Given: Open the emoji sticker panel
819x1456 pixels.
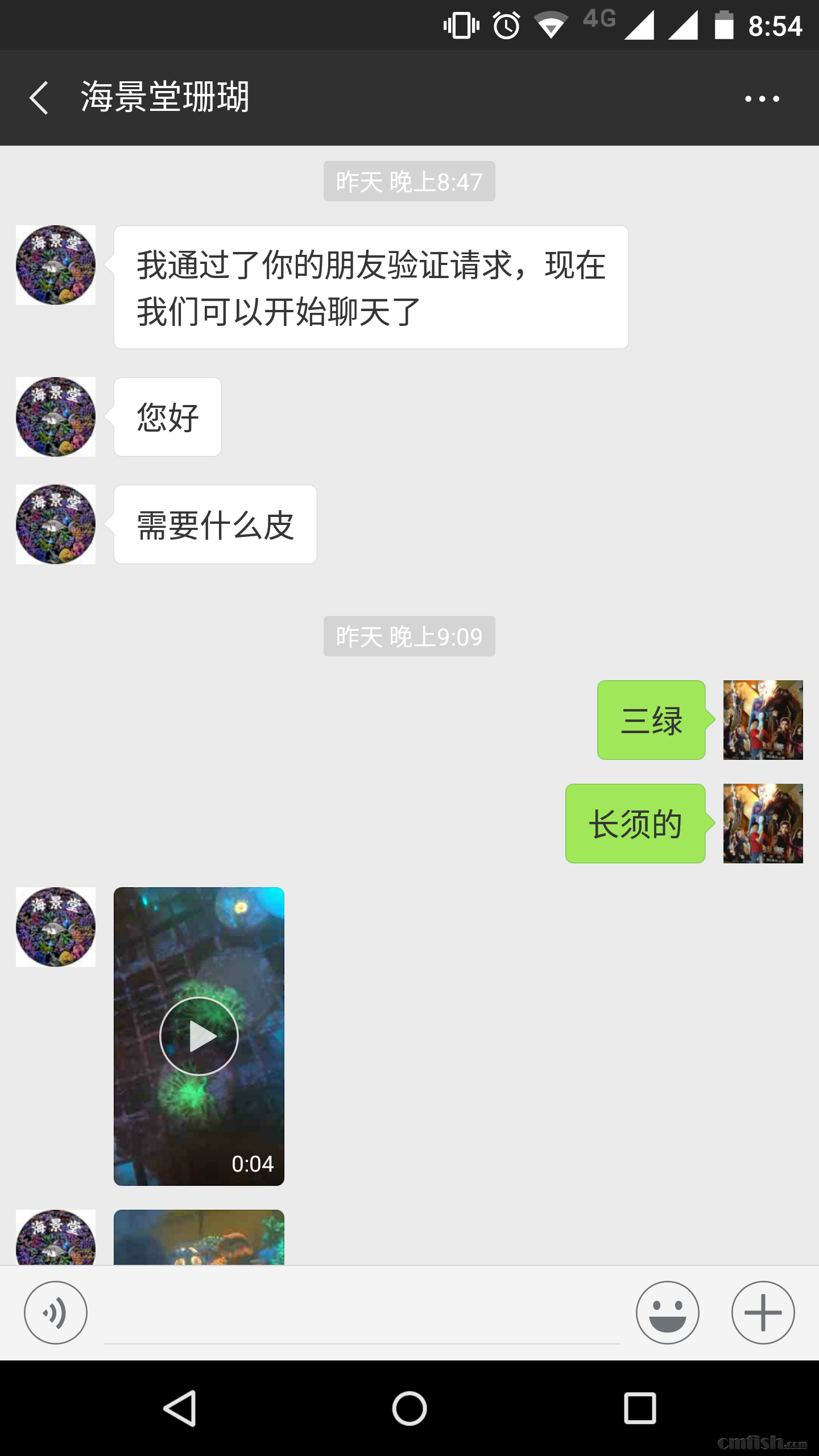Looking at the screenshot, I should 667,1313.
